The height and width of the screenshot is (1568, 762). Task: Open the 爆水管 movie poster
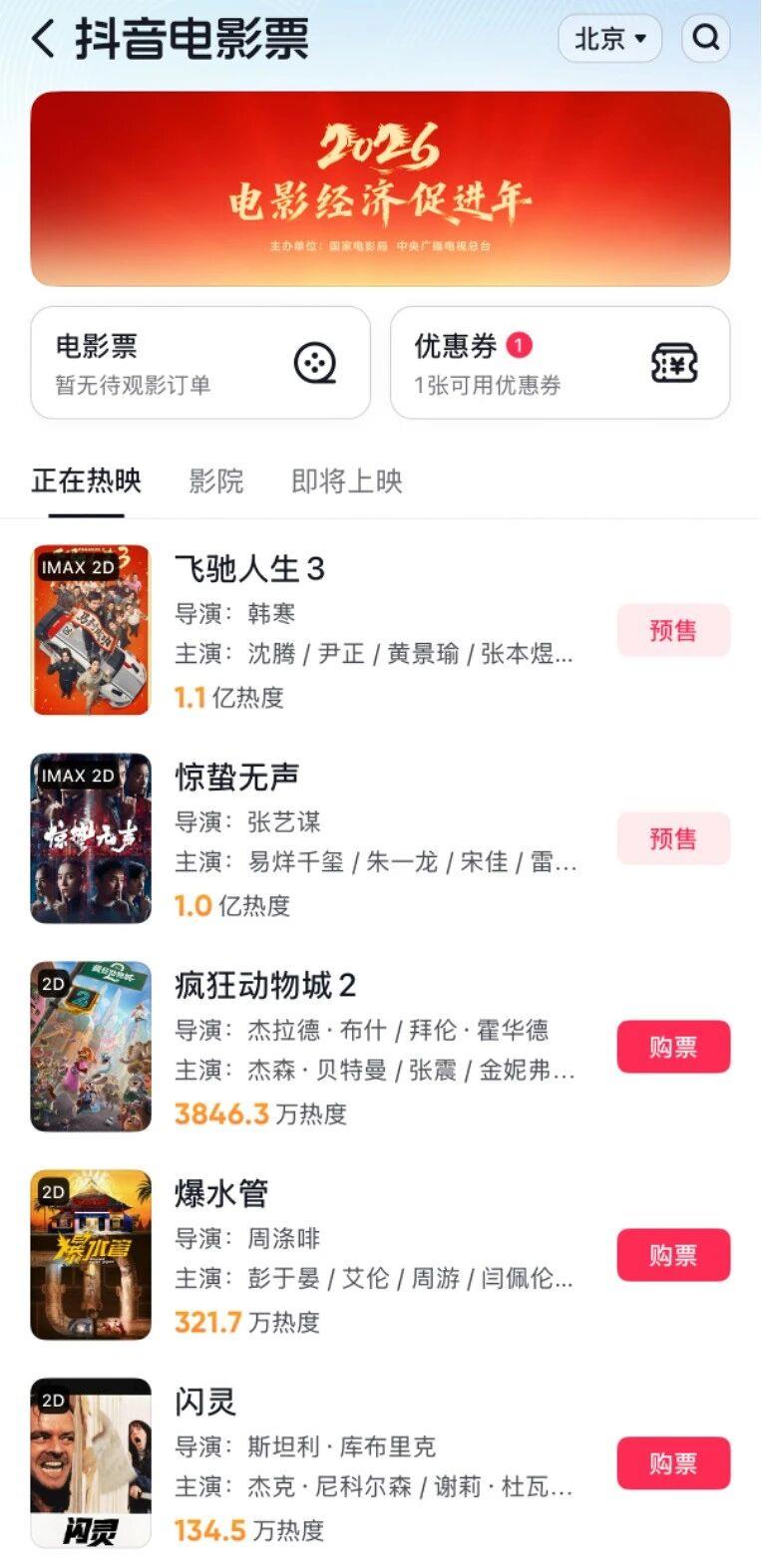click(91, 1255)
